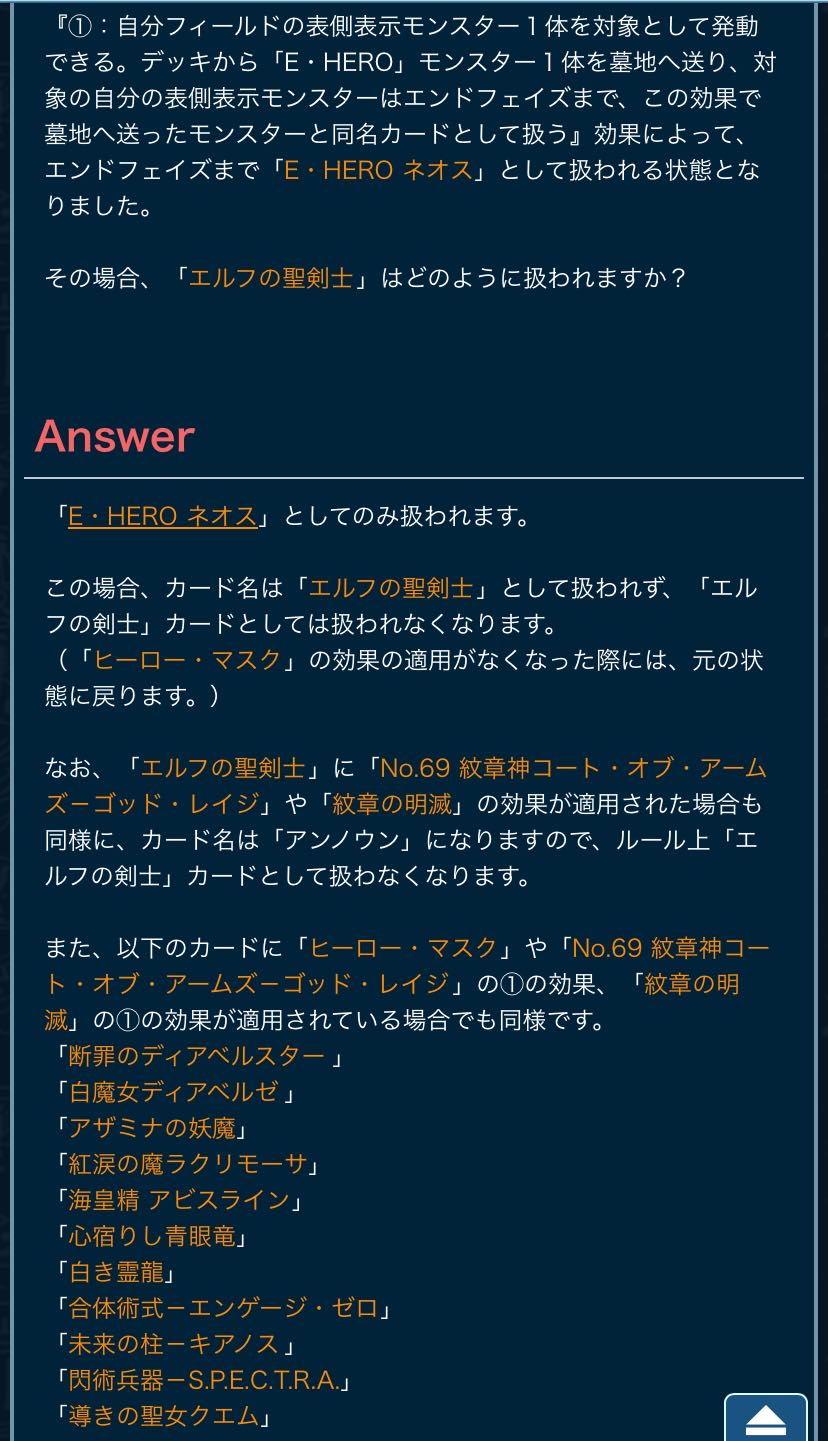Select the 海皇精 アビスライン link
The height and width of the screenshot is (1441, 828).
[179, 1200]
